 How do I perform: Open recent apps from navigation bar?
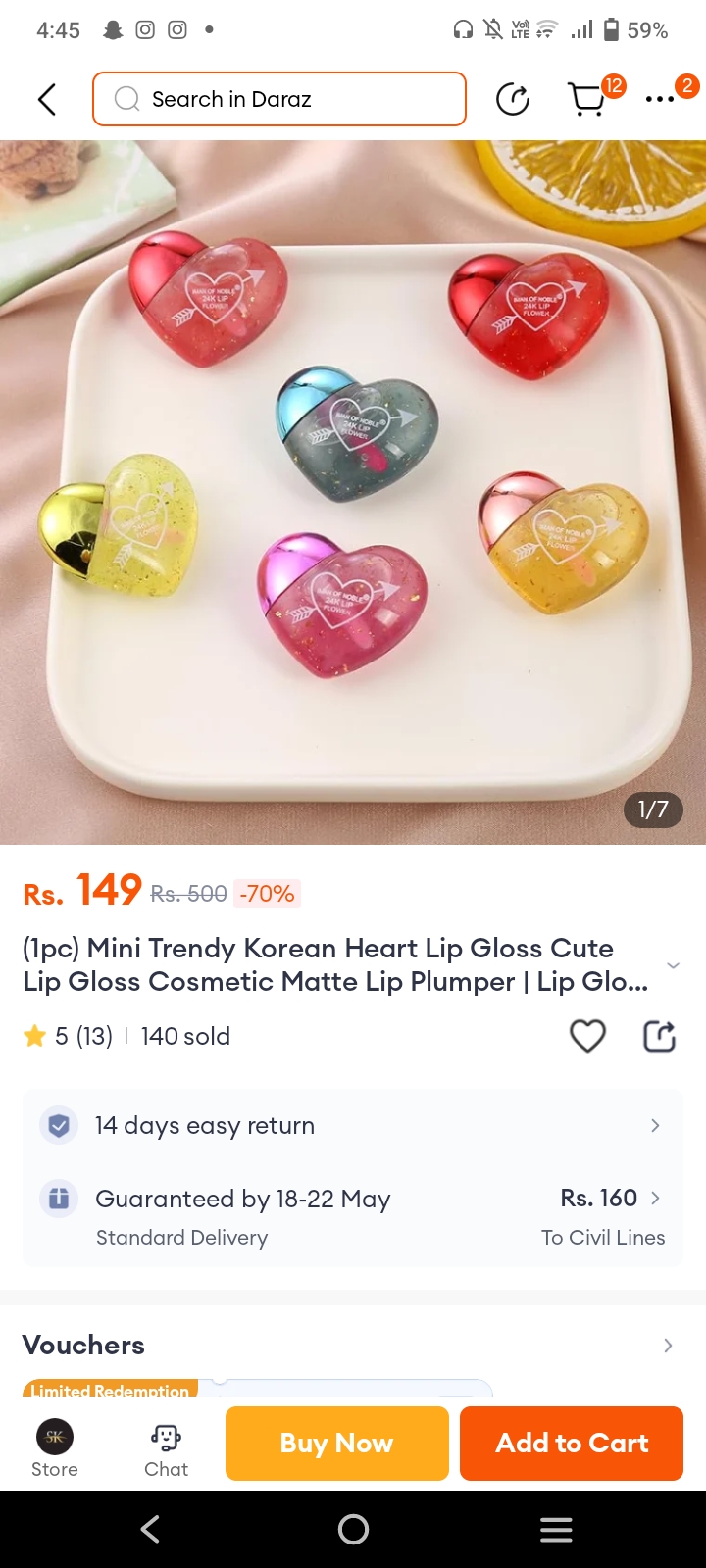tap(556, 1529)
